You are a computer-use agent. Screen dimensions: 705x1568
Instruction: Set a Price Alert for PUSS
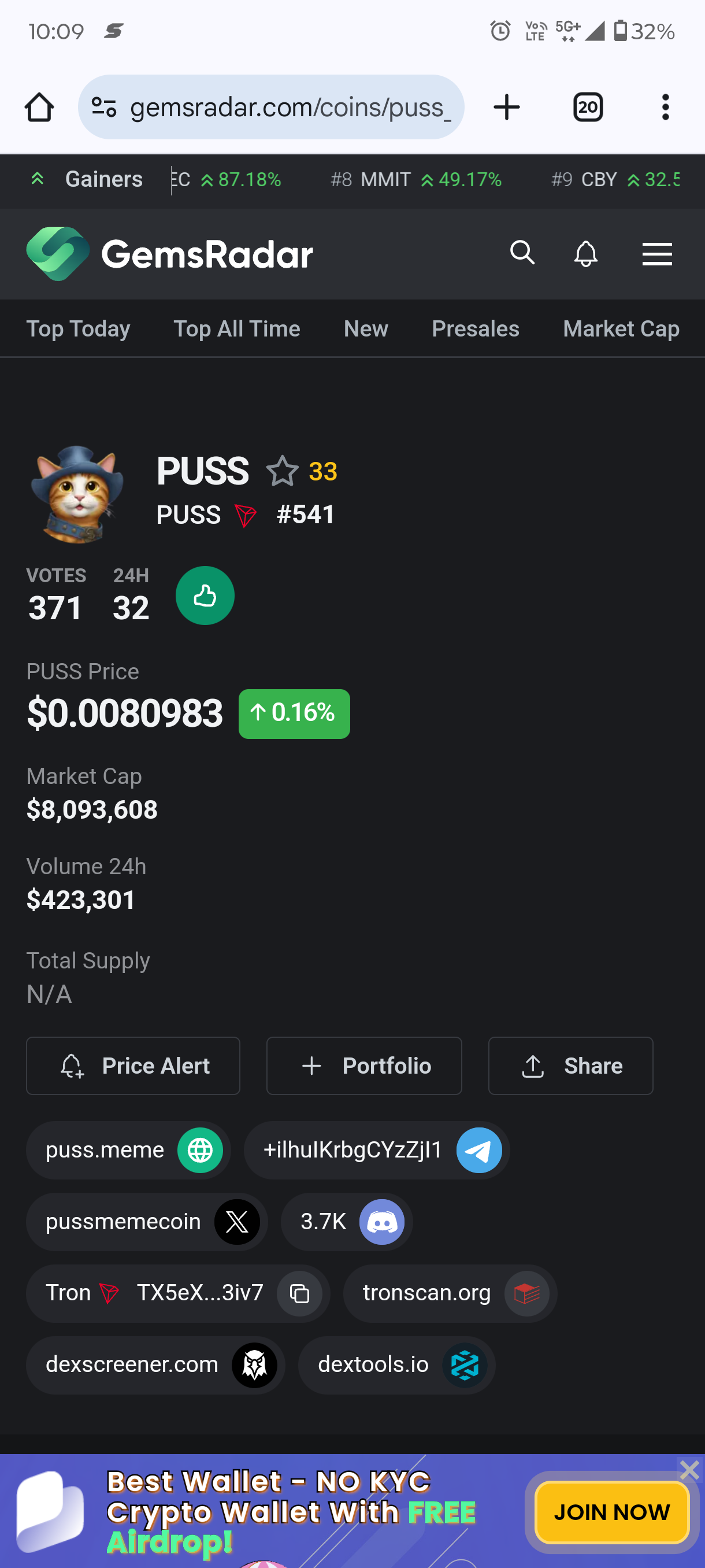click(133, 1066)
